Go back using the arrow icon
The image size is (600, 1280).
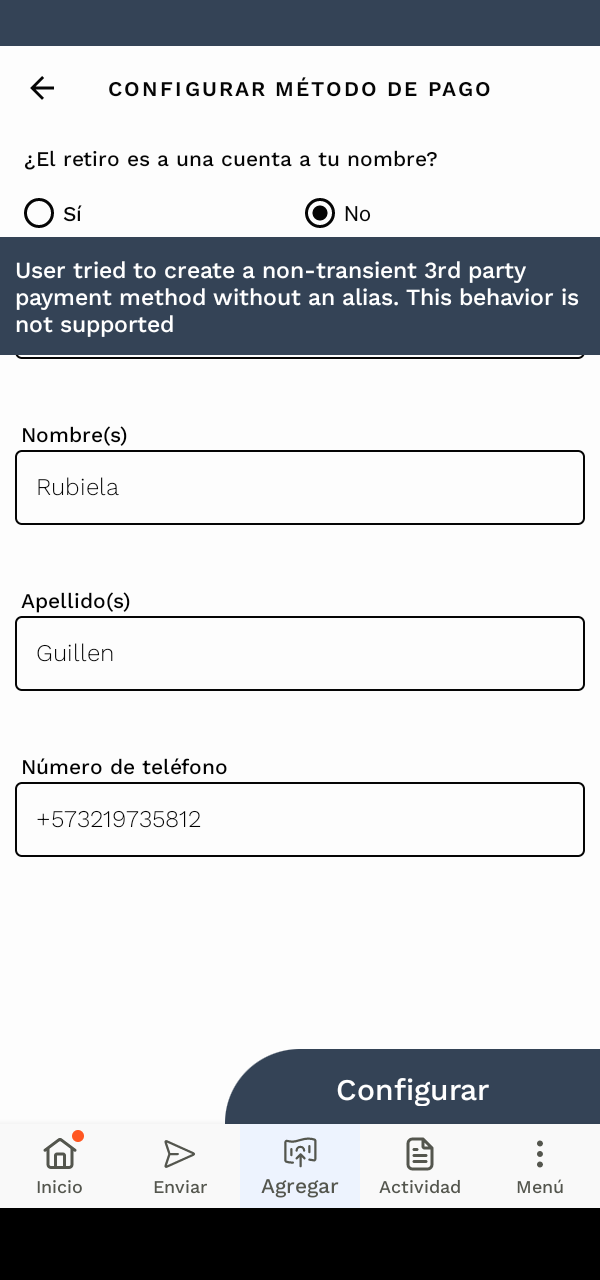click(42, 88)
